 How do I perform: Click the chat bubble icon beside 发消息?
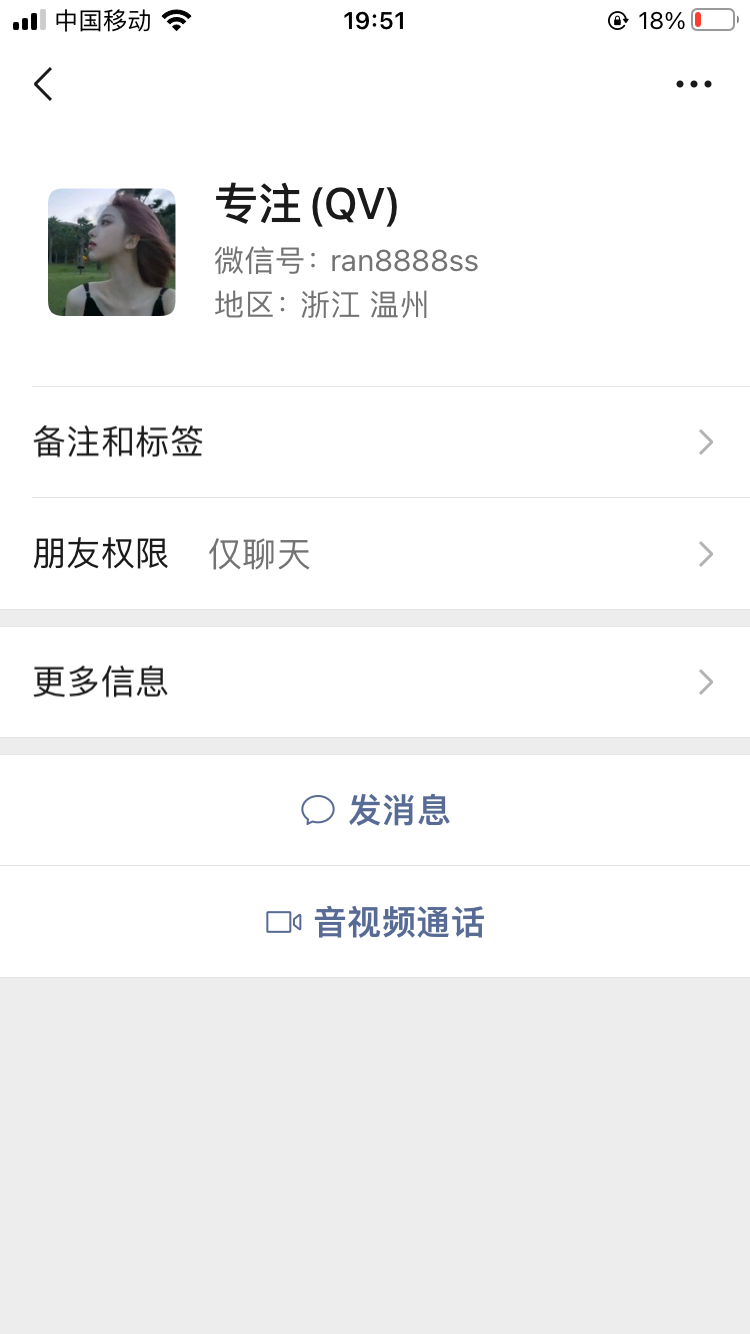[x=318, y=810]
